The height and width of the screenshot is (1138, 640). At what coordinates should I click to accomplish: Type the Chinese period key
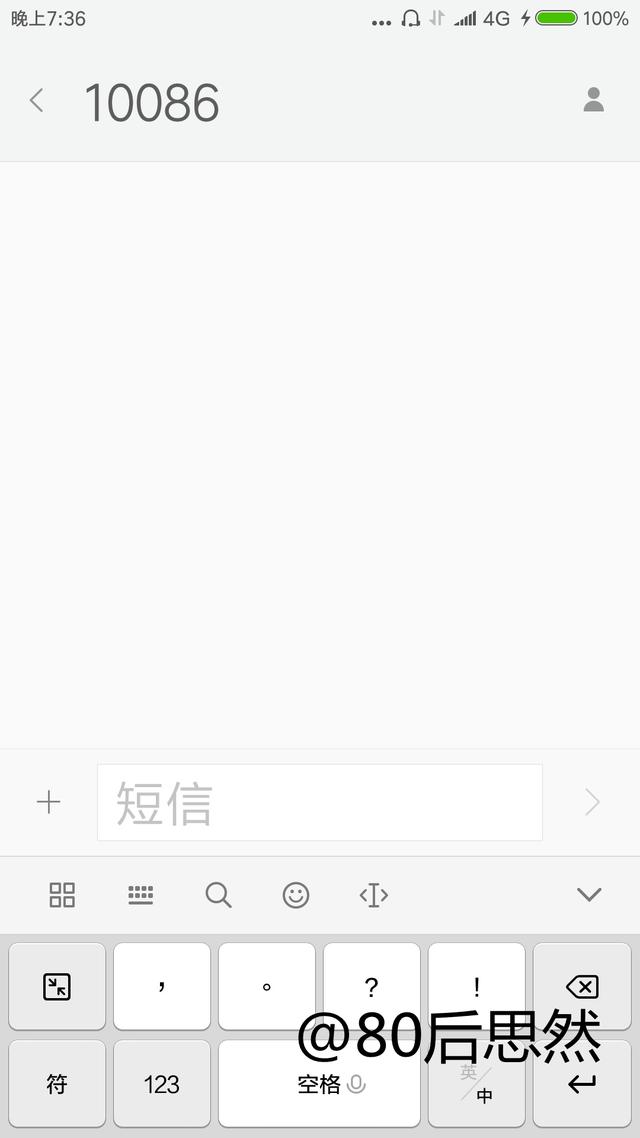point(267,986)
